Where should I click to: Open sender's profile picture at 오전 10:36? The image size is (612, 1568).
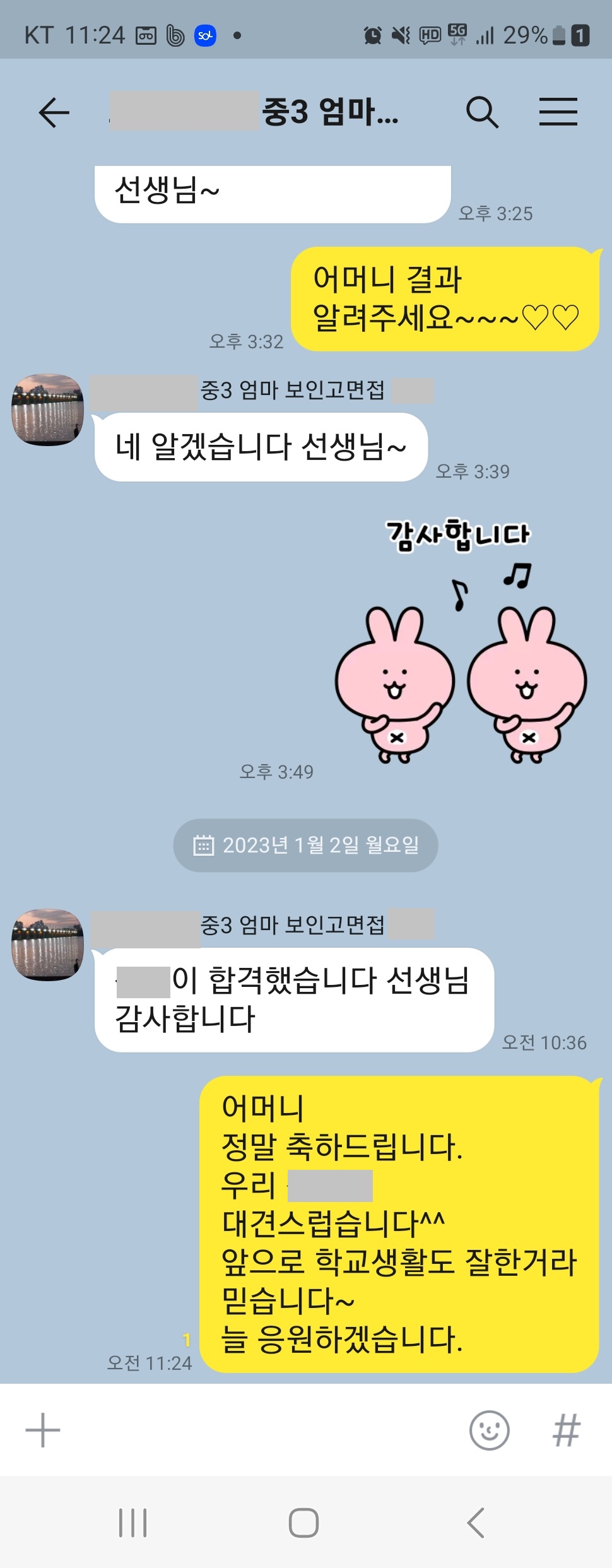pos(47,945)
